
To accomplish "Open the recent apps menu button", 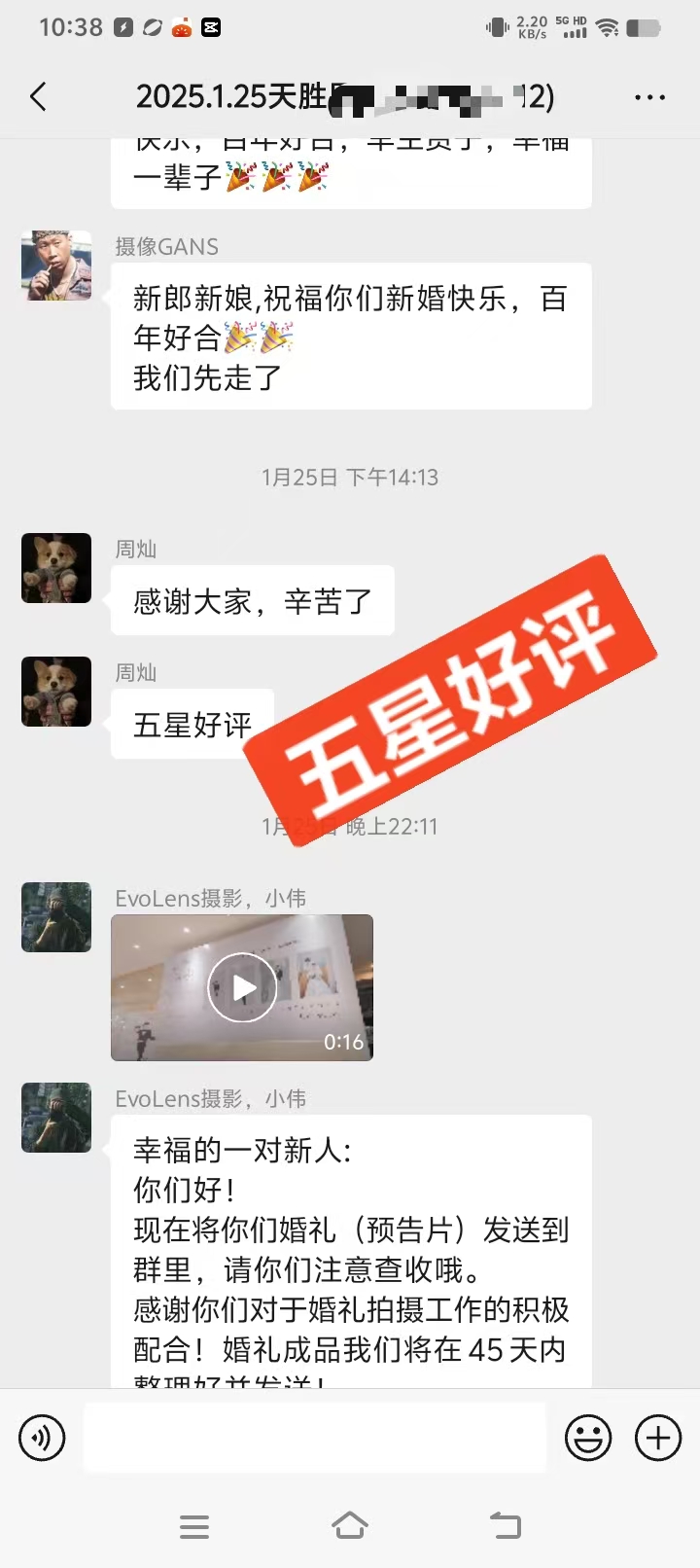I will [x=194, y=1526].
